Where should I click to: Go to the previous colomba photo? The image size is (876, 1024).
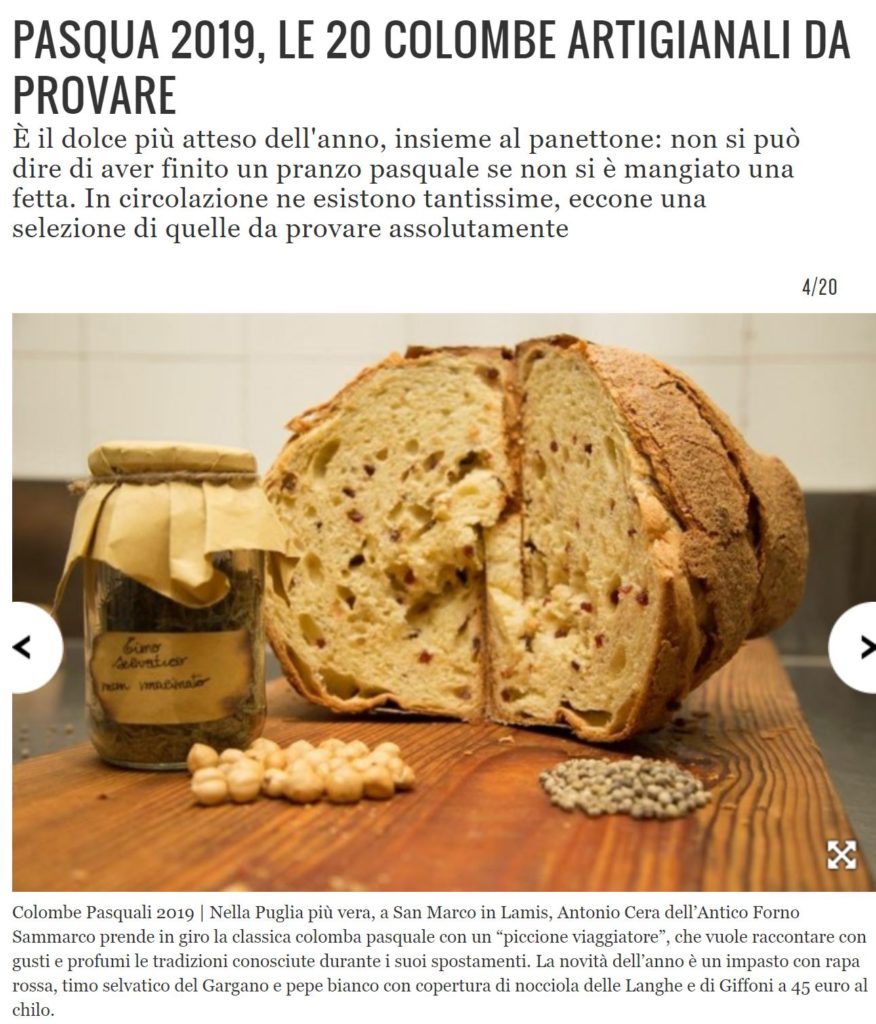(x=26, y=647)
